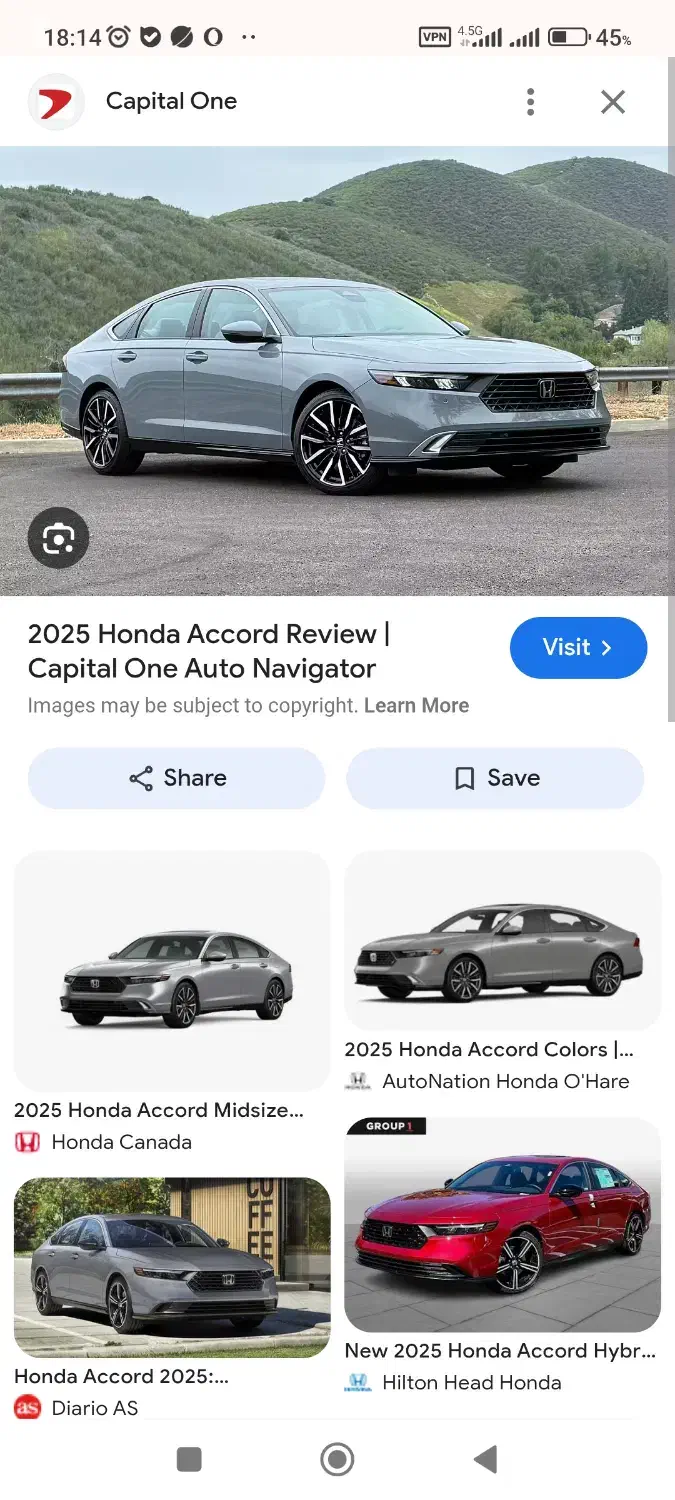Open the three-dot overflow menu
This screenshot has width=675, height=1500.
[530, 101]
